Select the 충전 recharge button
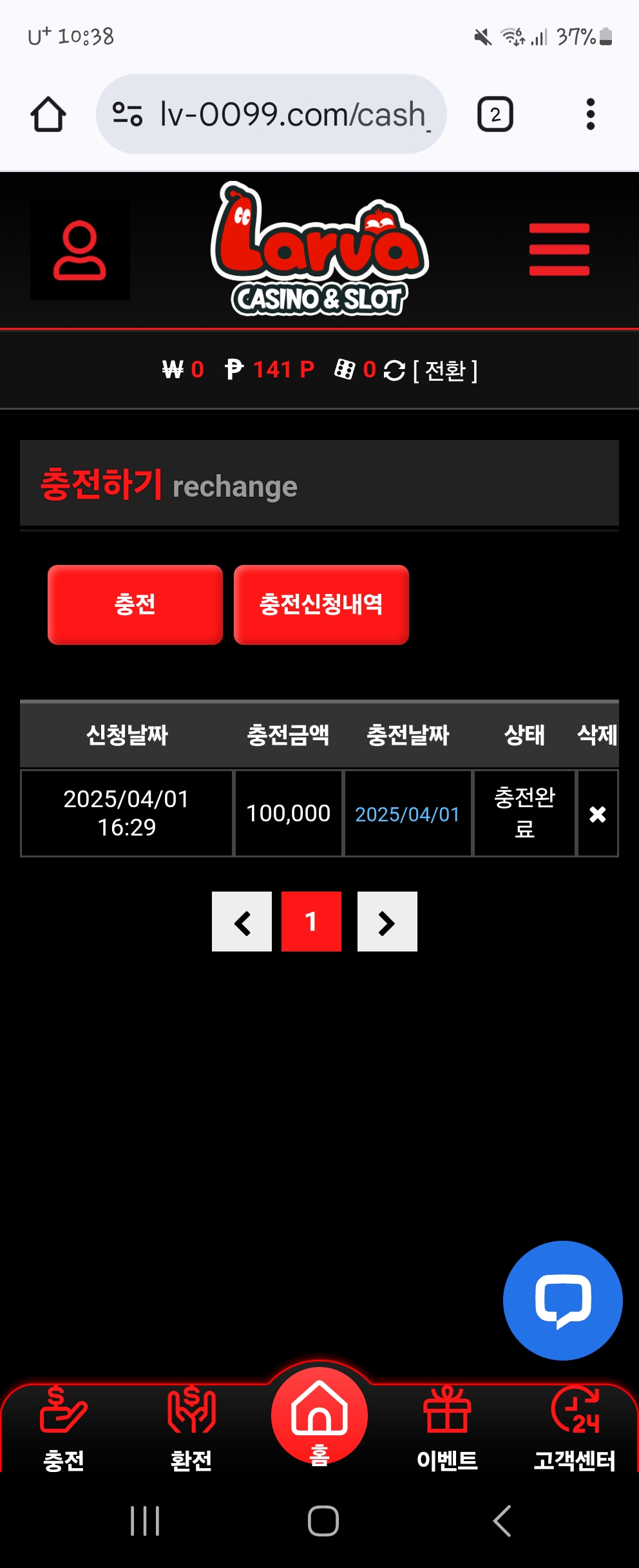This screenshot has width=639, height=1568. (135, 604)
